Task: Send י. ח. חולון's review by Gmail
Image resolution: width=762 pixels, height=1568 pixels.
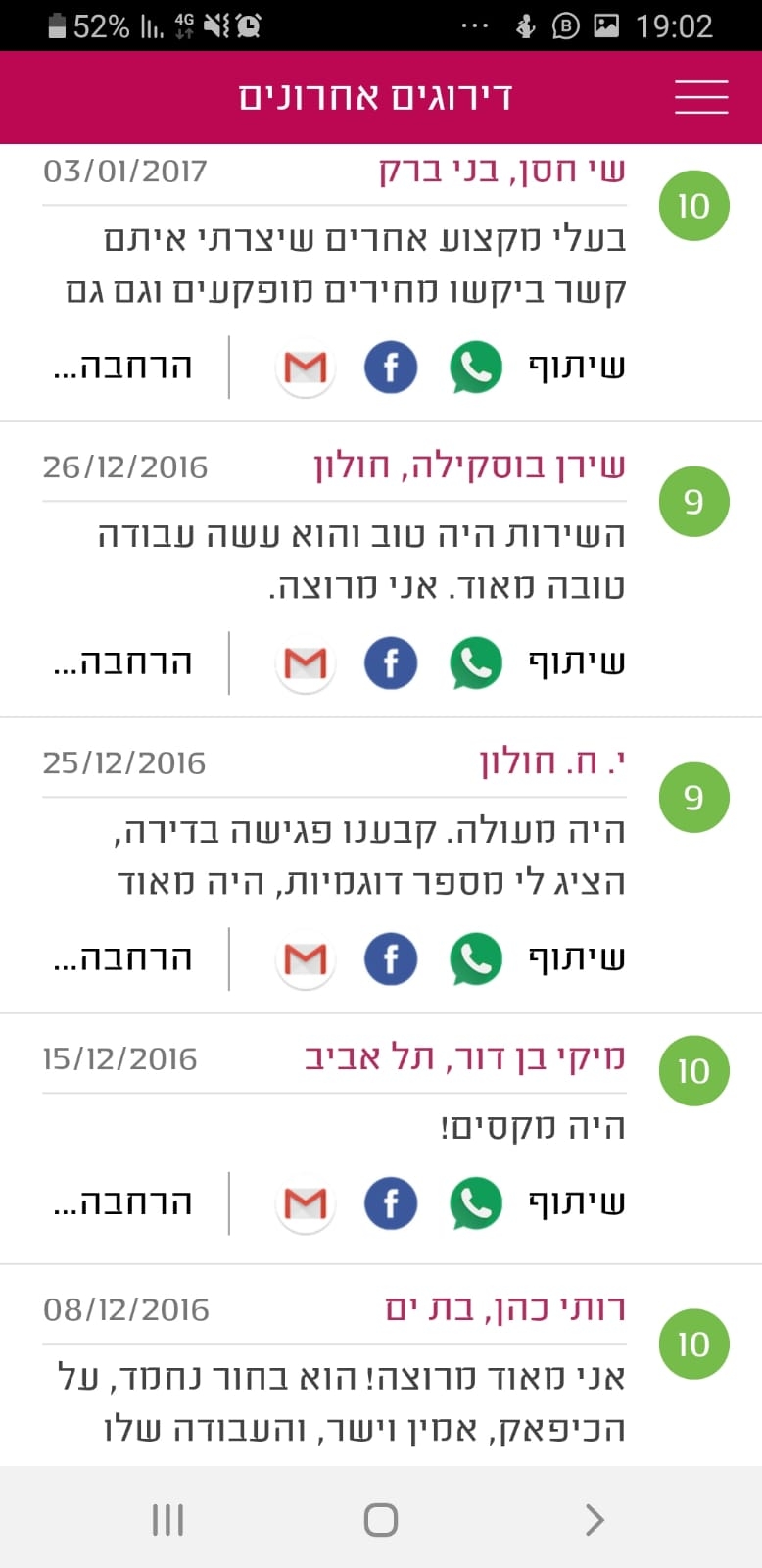Action: 306,960
